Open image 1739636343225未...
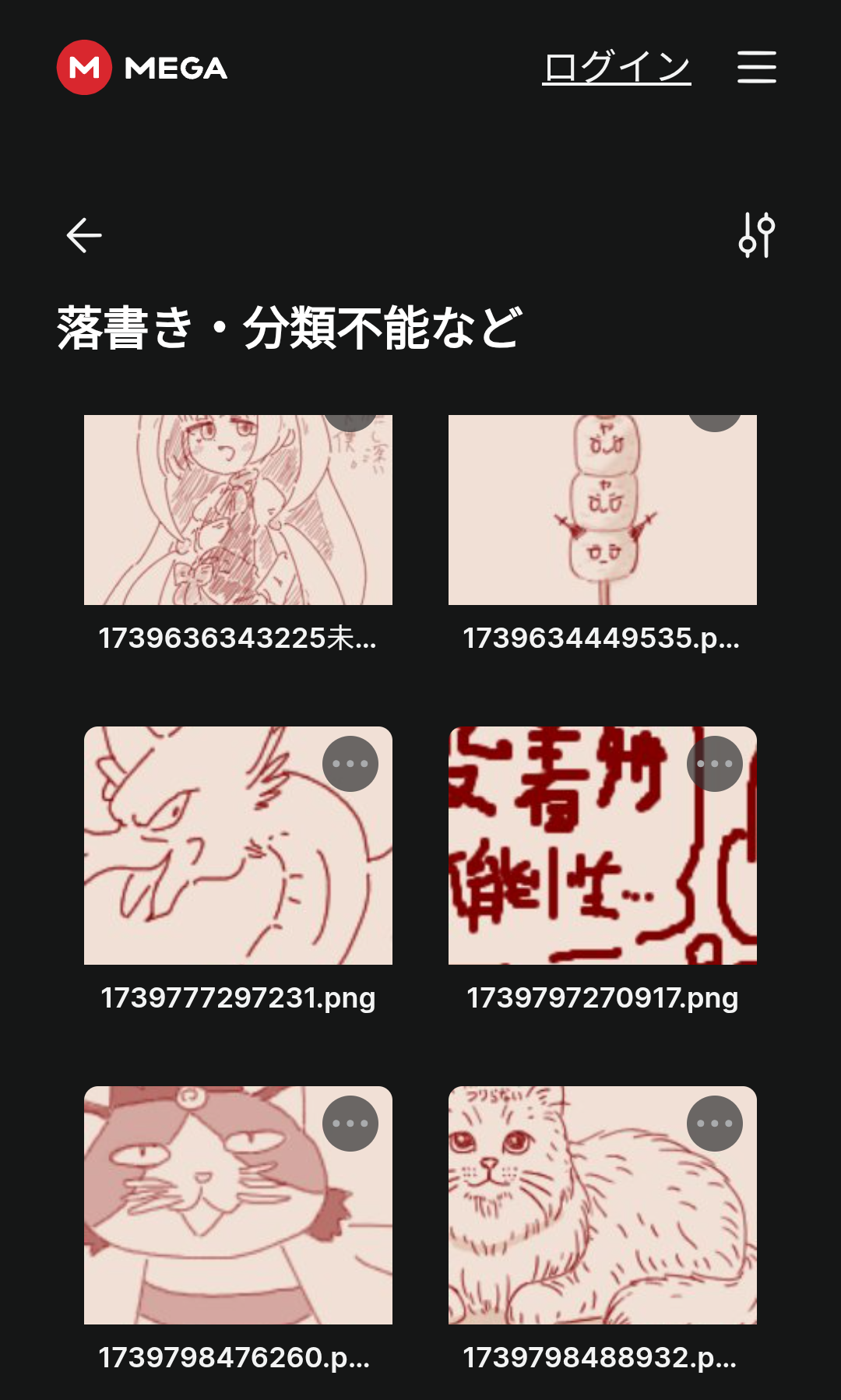Viewport: 841px width, 1400px height. tap(238, 510)
